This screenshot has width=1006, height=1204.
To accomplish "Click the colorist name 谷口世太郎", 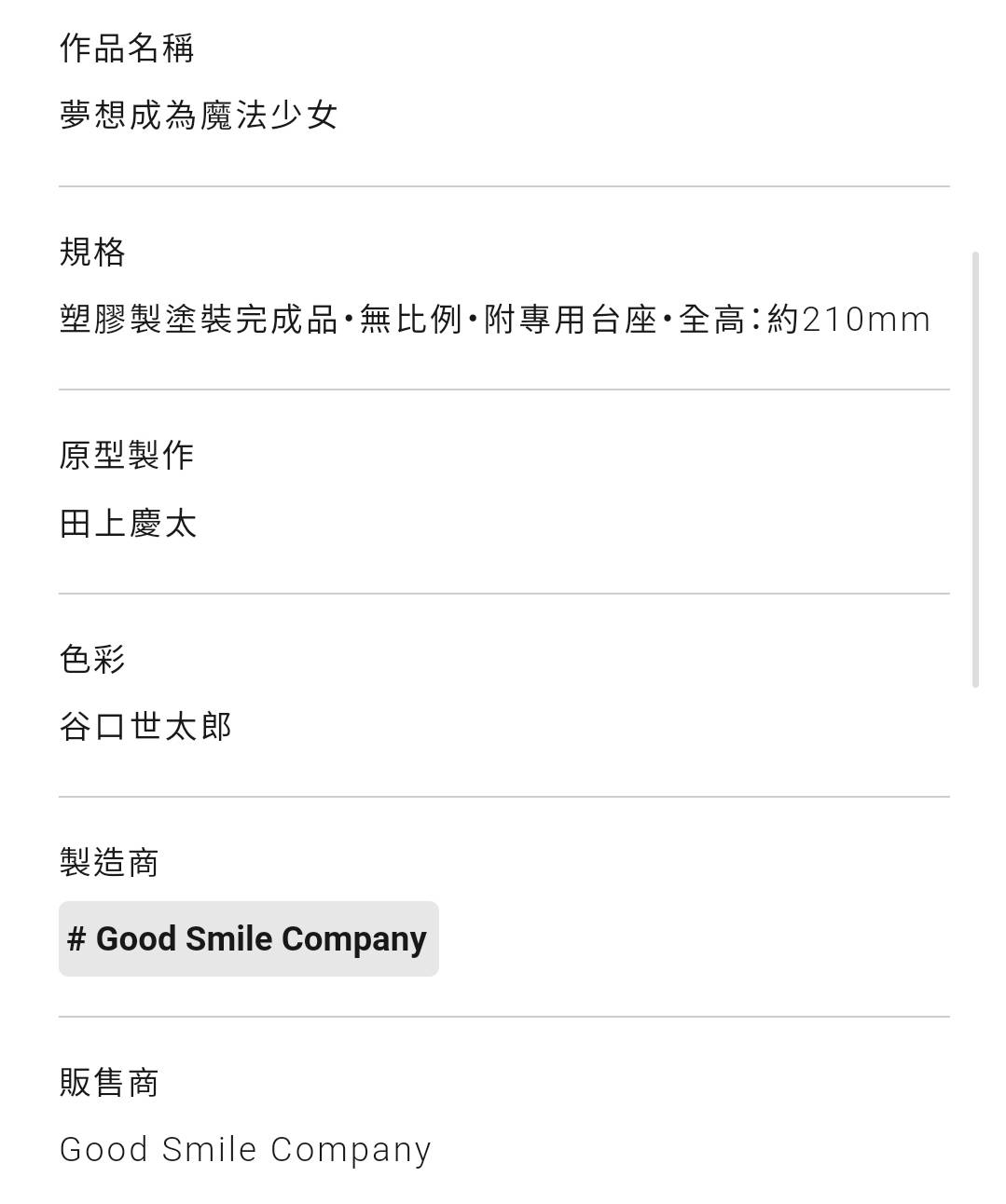I will pos(144,726).
